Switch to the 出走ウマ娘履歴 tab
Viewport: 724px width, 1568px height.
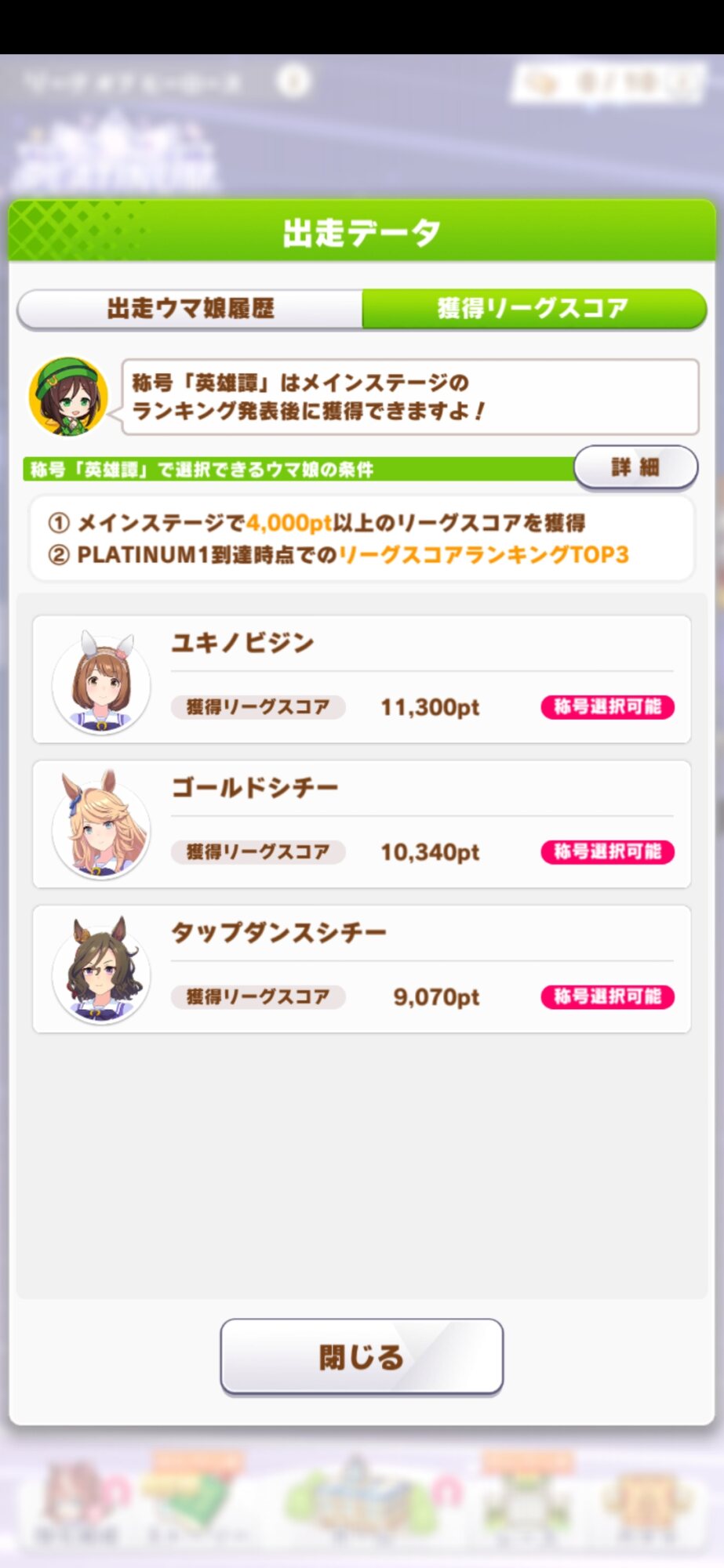point(191,308)
